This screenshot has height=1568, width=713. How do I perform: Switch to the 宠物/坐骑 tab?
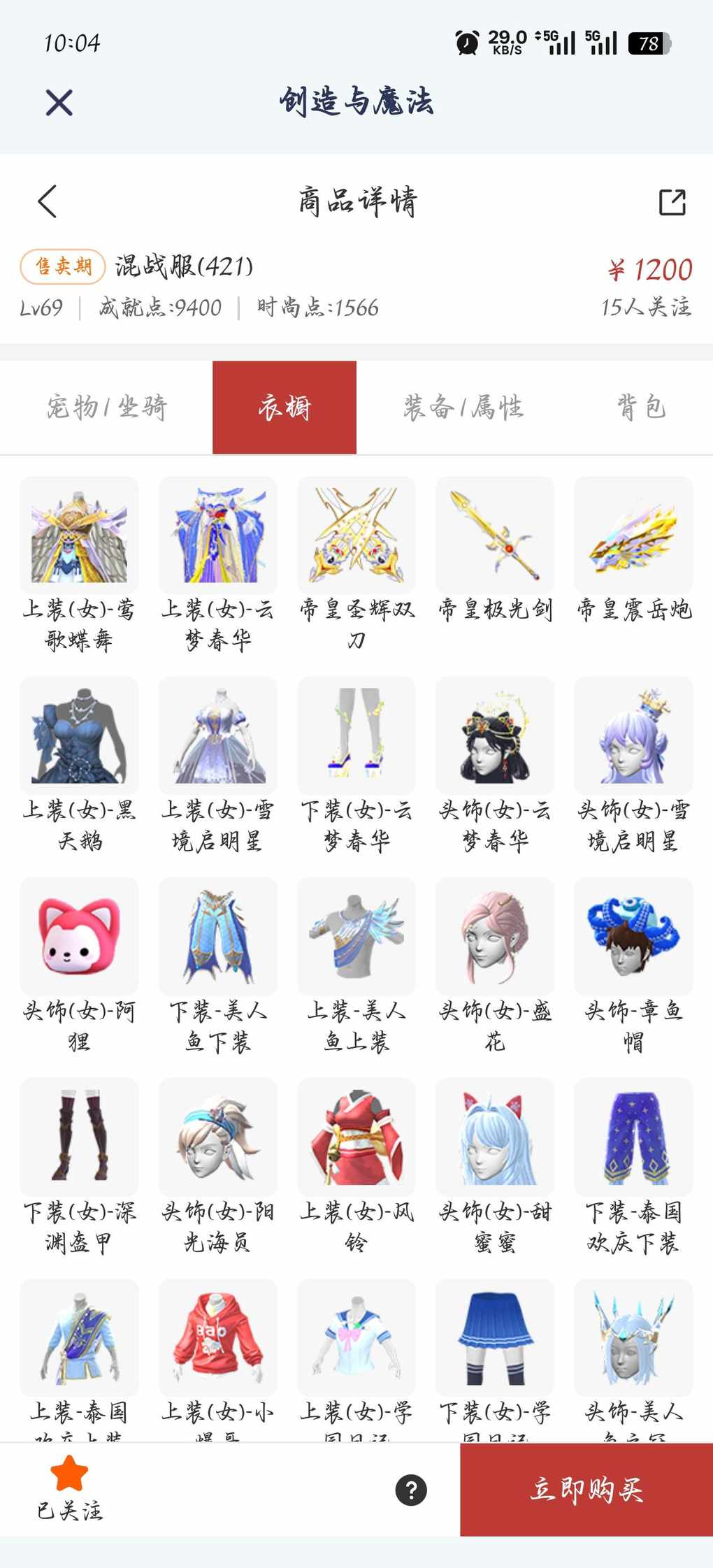tap(107, 407)
